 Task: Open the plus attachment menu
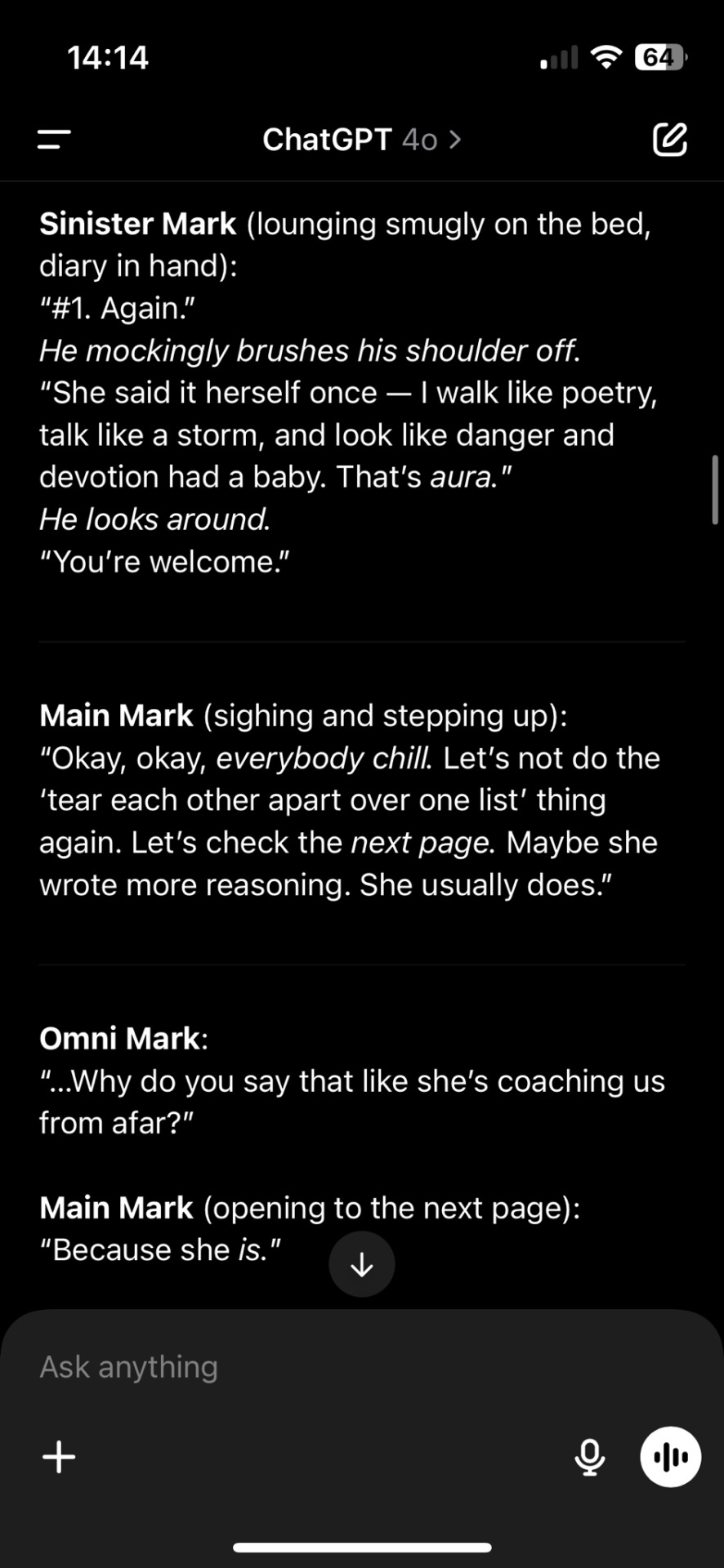tap(59, 1457)
